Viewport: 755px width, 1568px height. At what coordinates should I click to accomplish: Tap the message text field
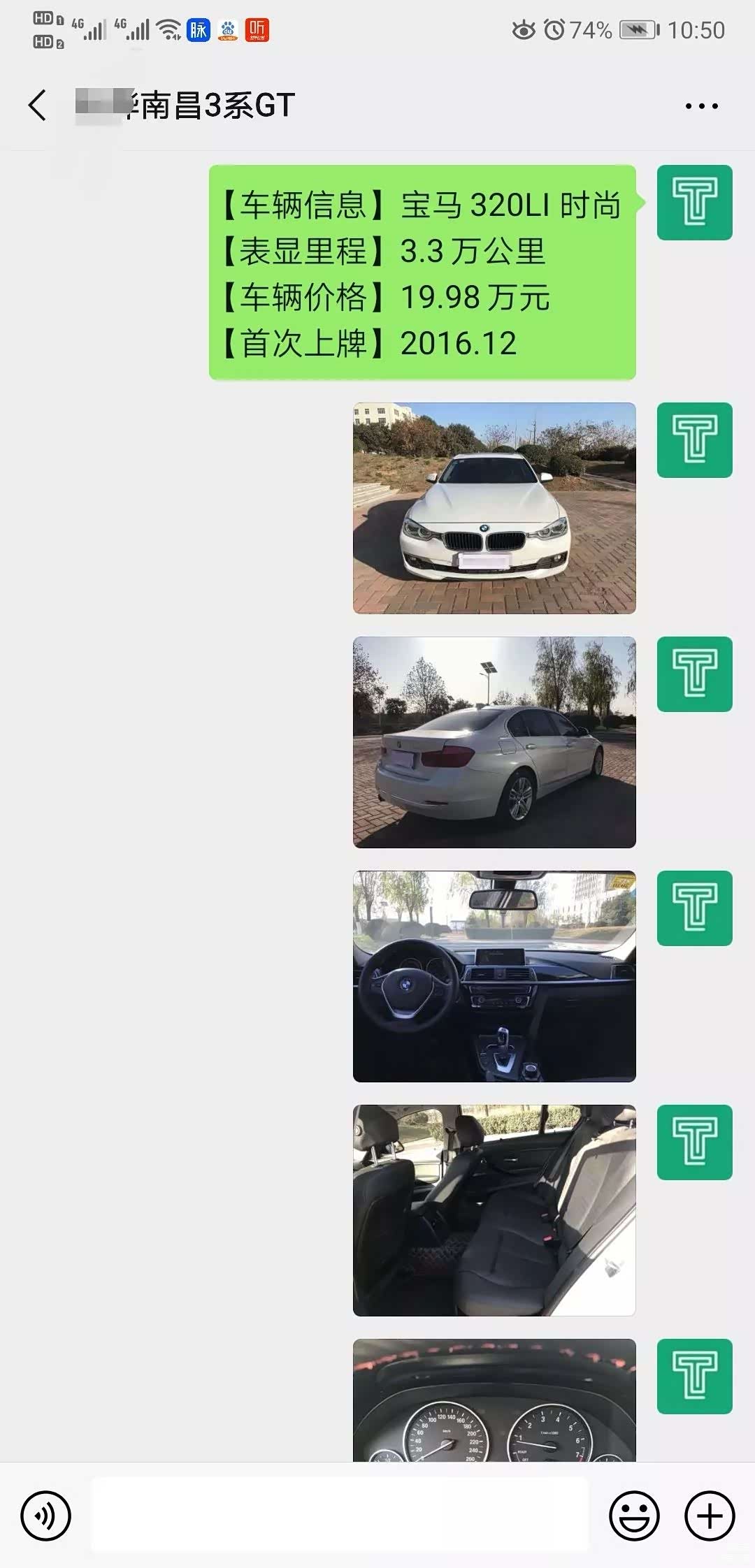(340, 1515)
